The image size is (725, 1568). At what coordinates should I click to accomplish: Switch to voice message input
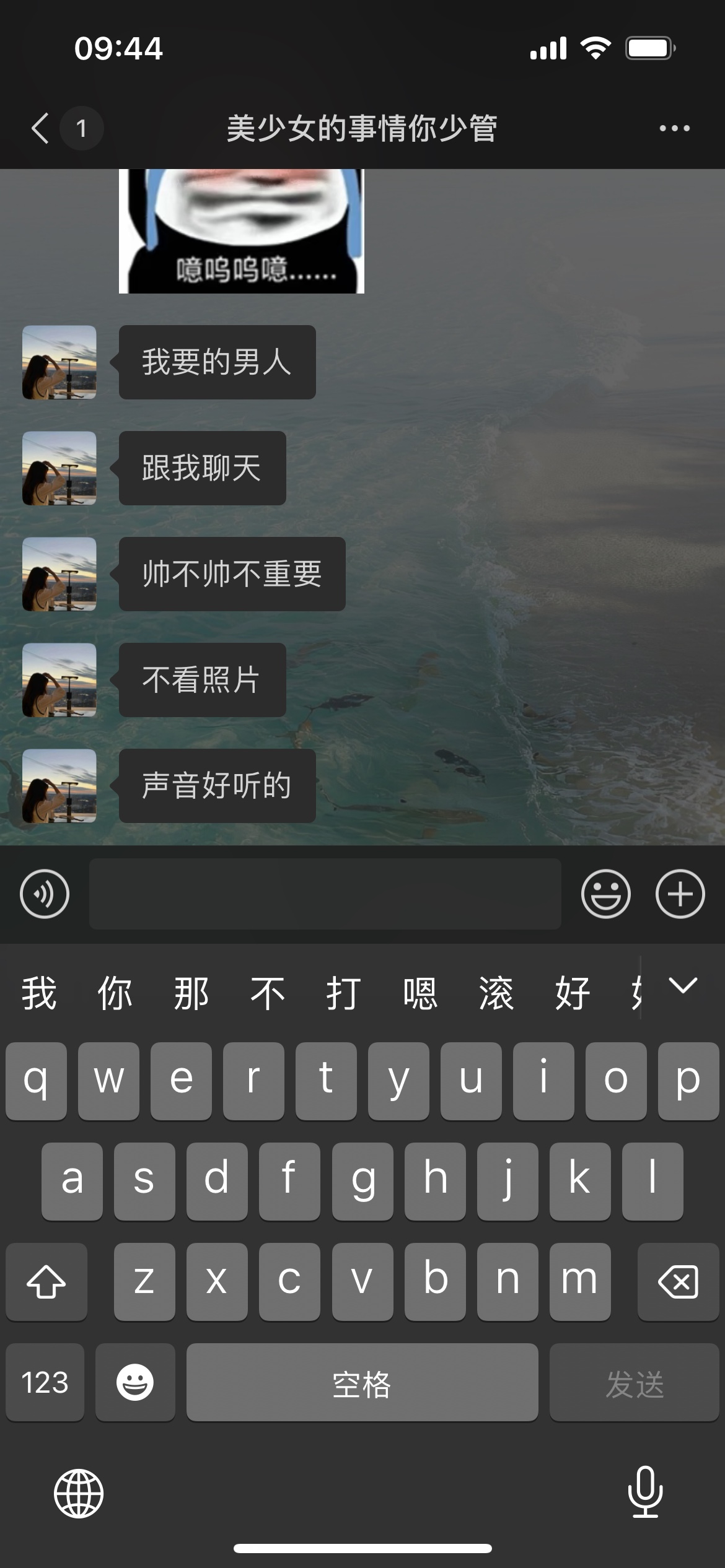click(45, 894)
